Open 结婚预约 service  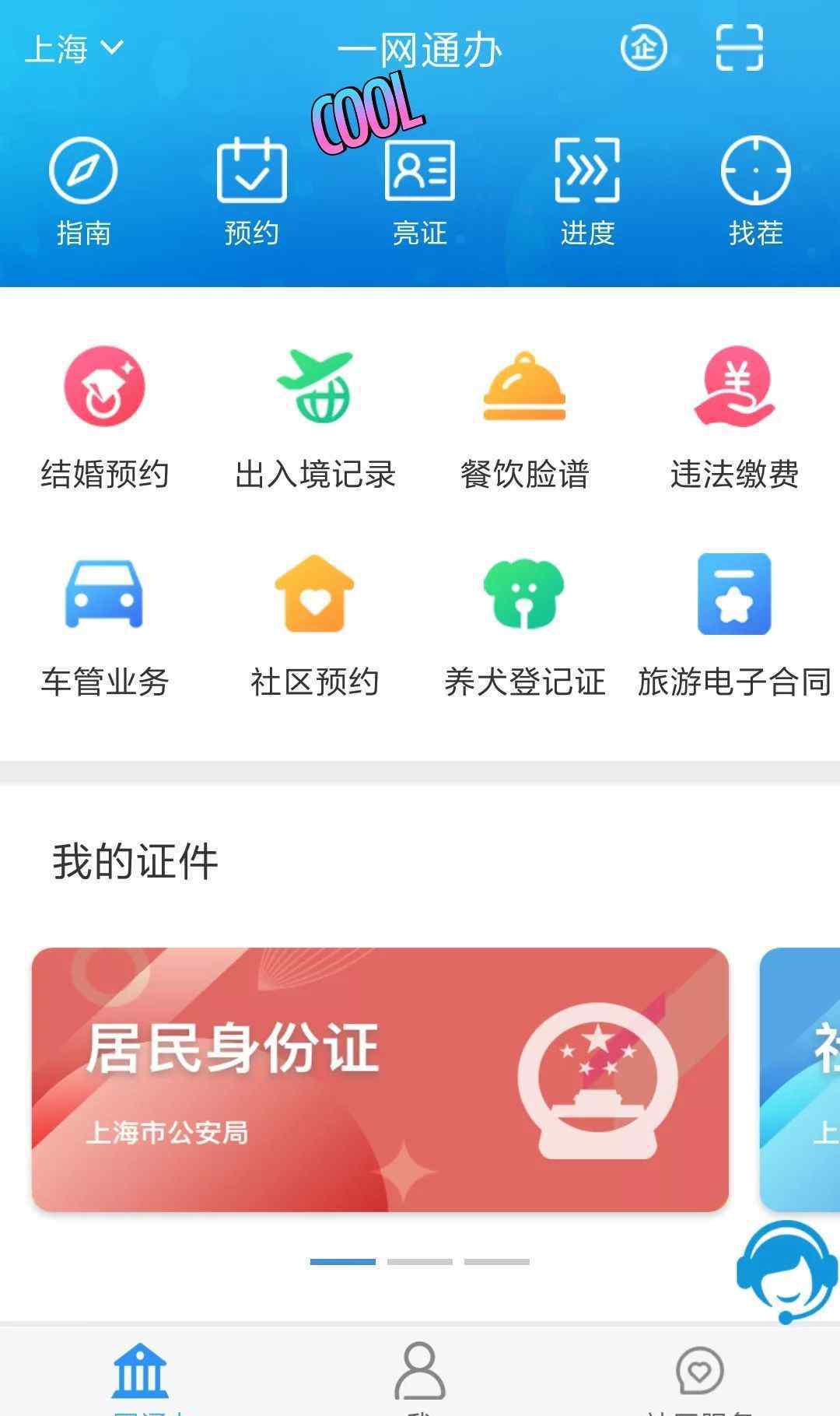105,419
